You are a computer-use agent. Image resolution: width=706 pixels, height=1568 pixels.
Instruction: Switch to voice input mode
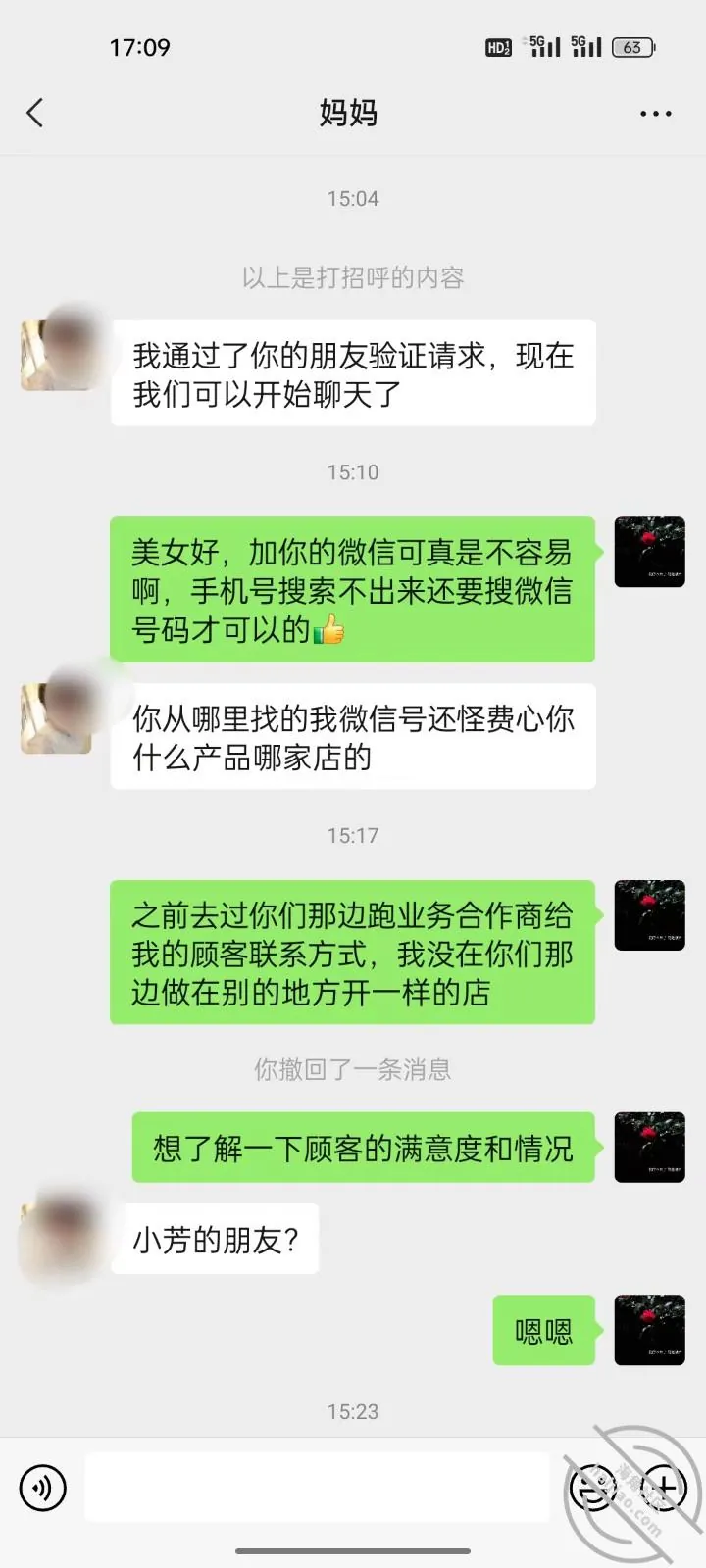43,1489
